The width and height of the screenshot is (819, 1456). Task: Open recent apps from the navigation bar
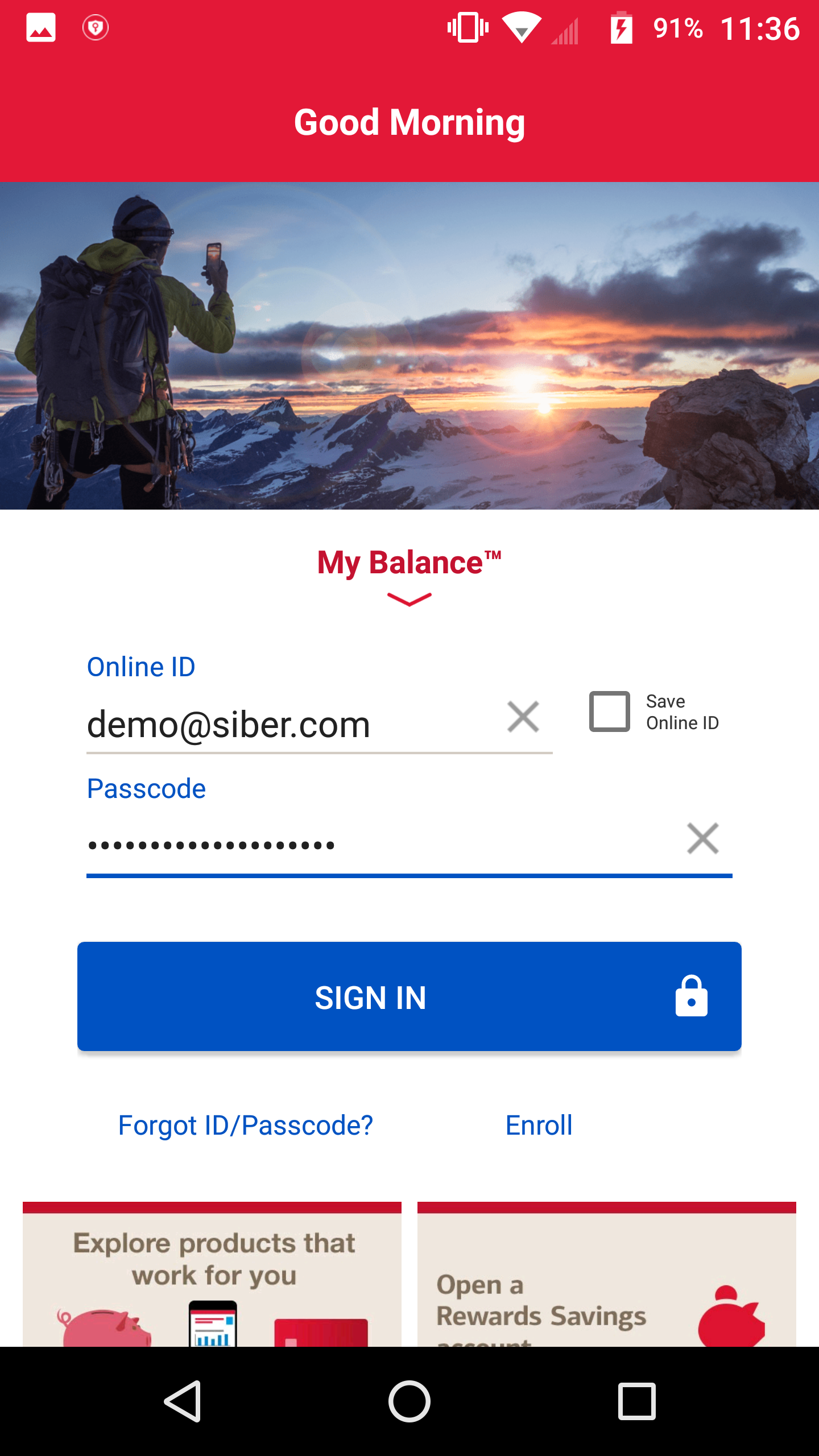[637, 1401]
